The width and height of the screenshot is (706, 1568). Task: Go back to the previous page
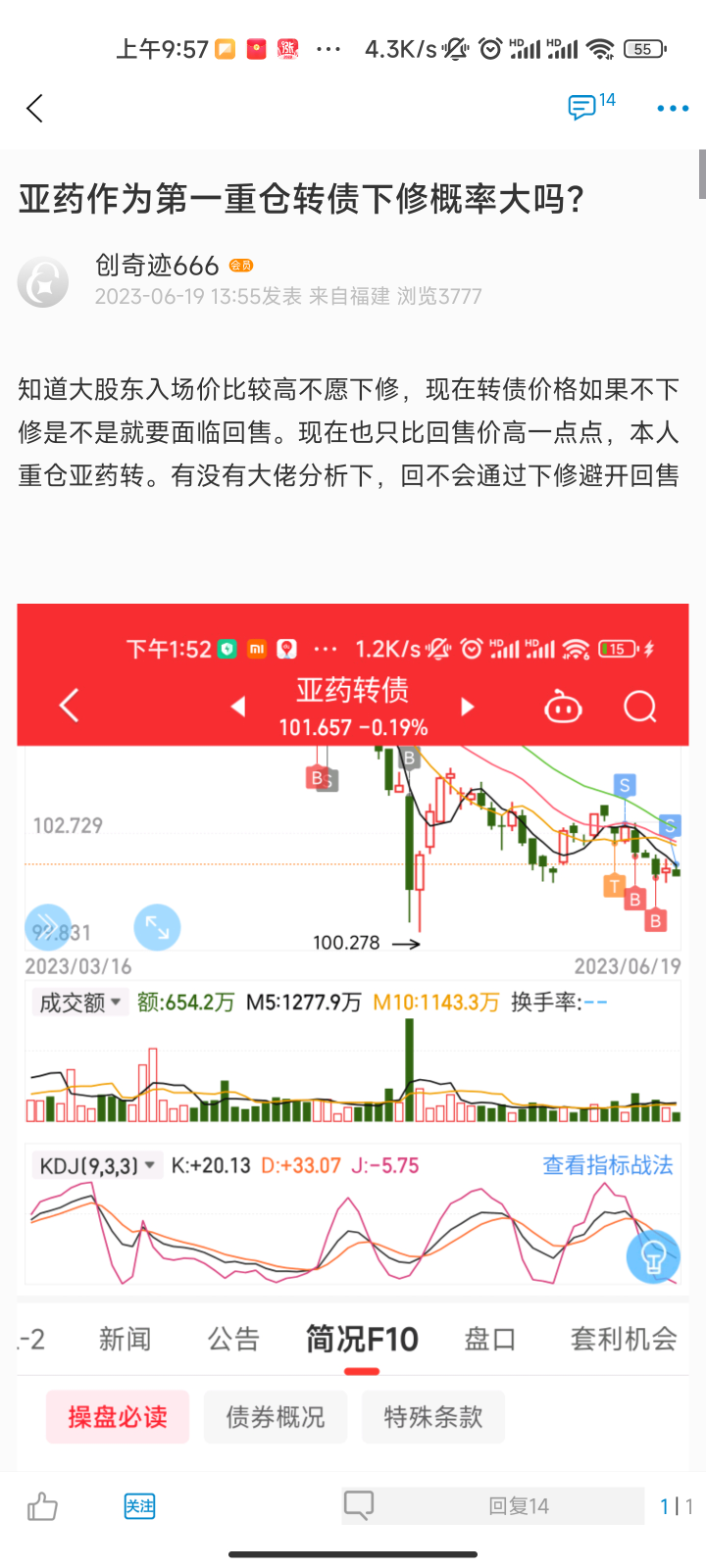pyautogui.click(x=35, y=108)
